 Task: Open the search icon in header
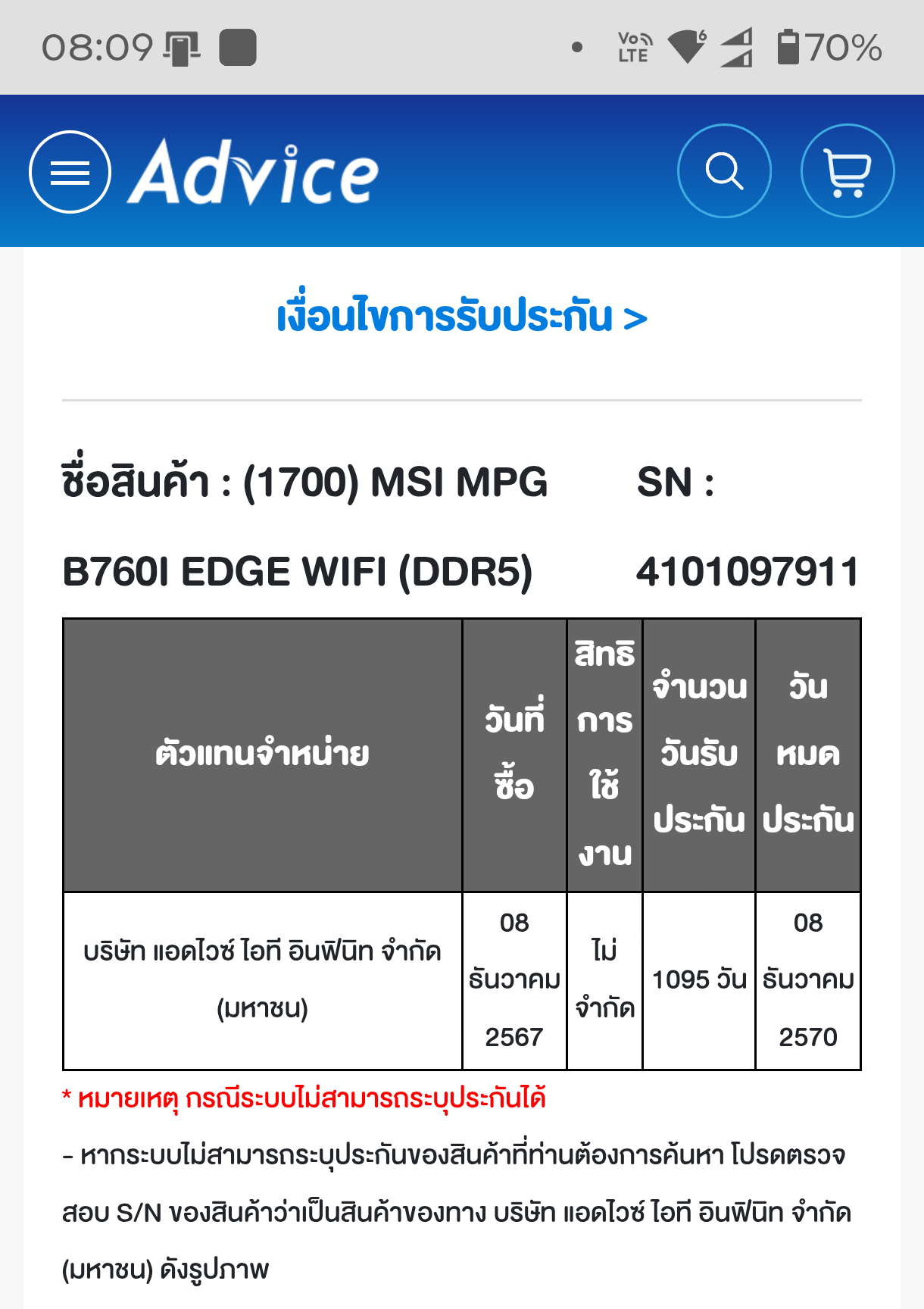(724, 171)
